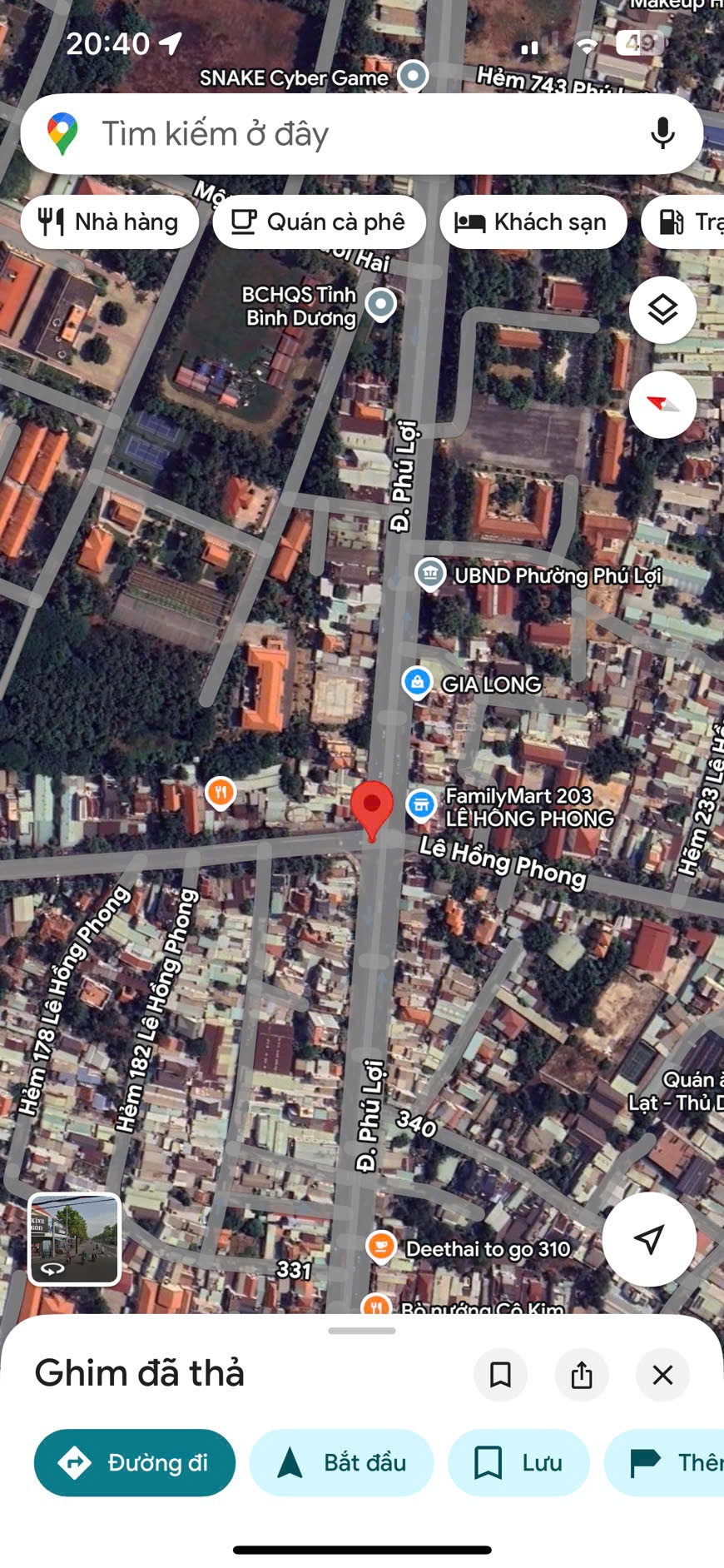The image size is (724, 1568).
Task: Select the 'Nhà hàng' chip
Action: pos(110,222)
